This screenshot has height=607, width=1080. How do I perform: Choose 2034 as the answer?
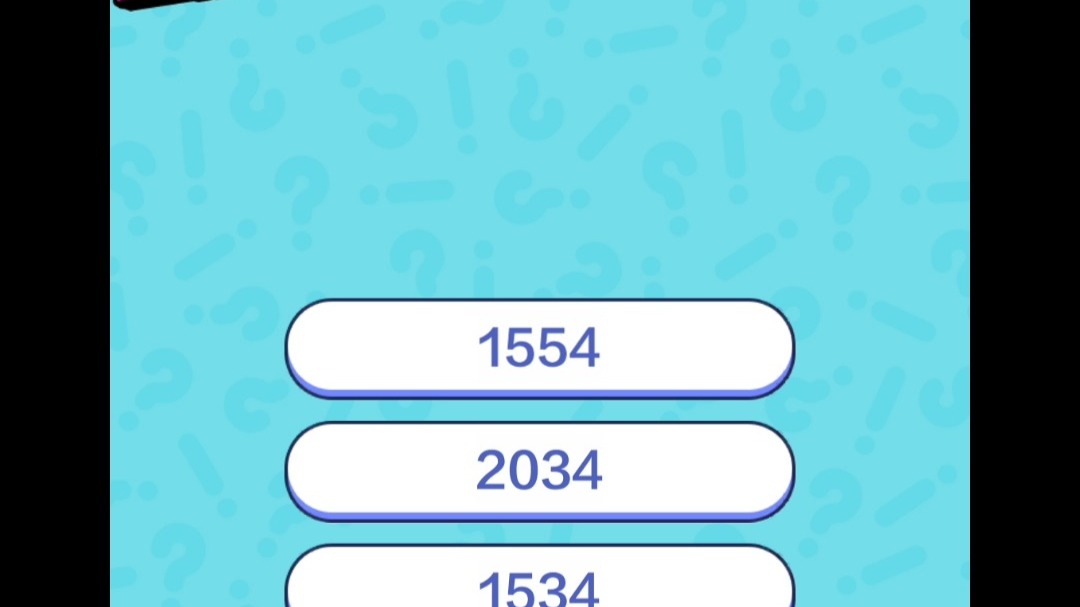click(539, 470)
